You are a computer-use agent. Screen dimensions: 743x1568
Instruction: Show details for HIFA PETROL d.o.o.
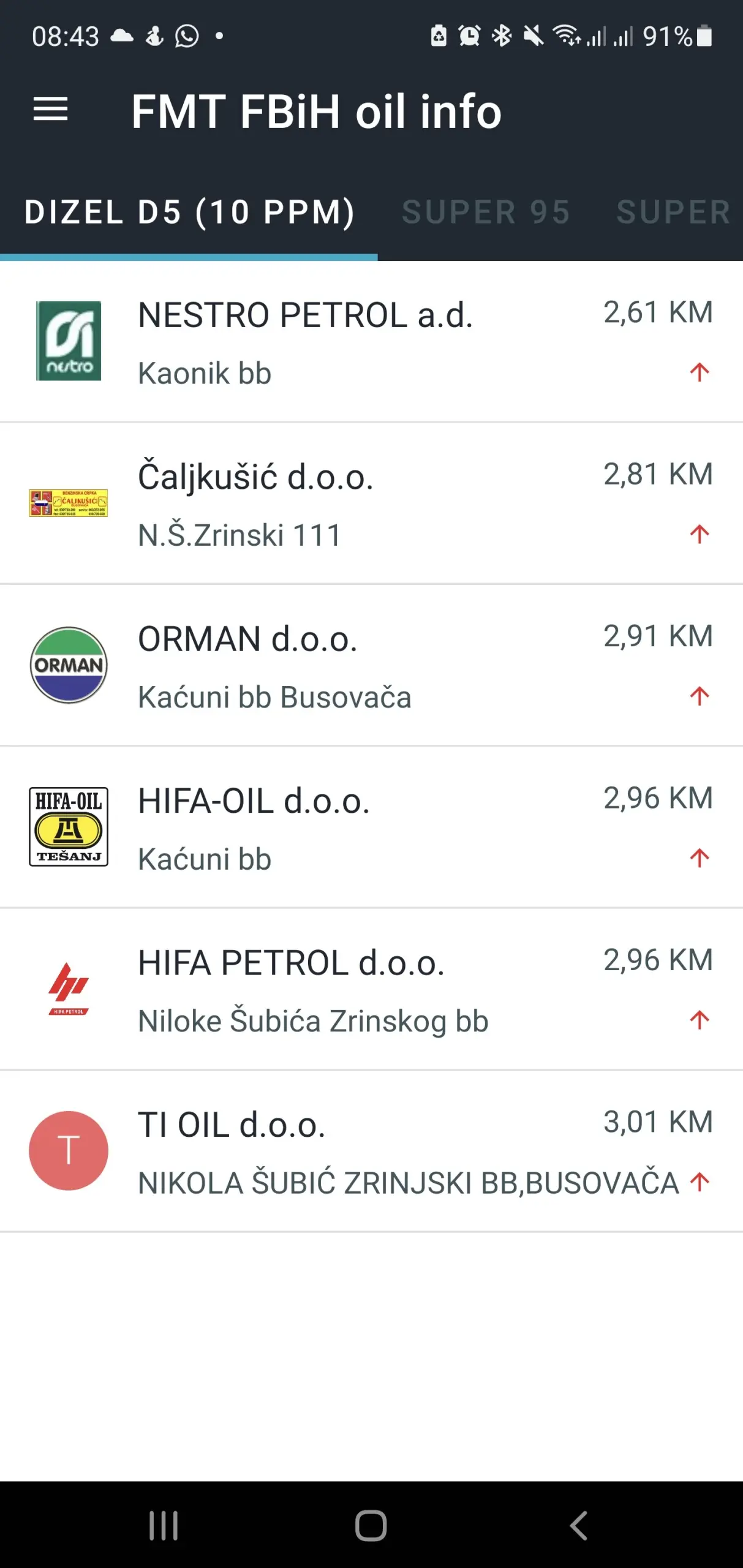[x=371, y=990]
